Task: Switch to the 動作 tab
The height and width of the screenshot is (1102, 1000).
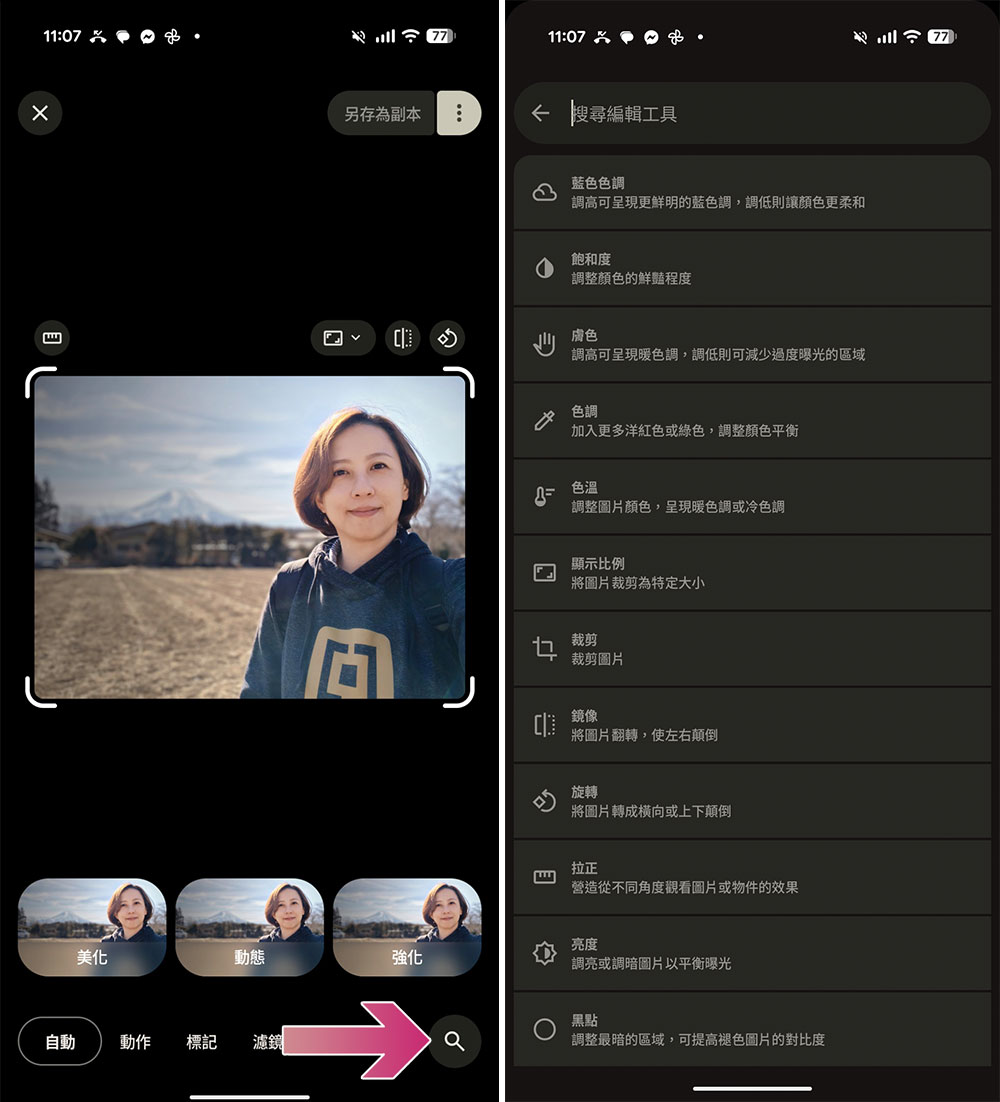Action: pyautogui.click(x=135, y=1042)
